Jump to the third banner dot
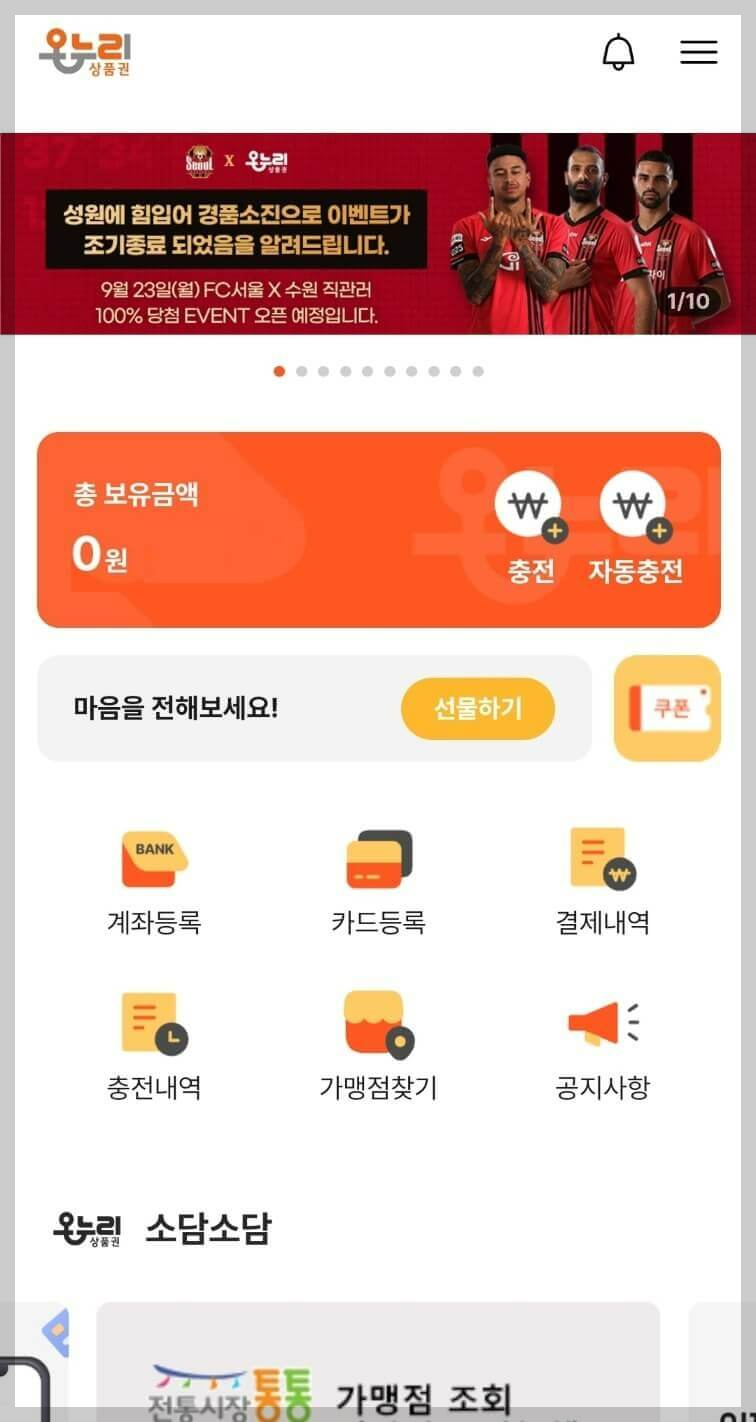The width and height of the screenshot is (756, 1422). [x=322, y=371]
